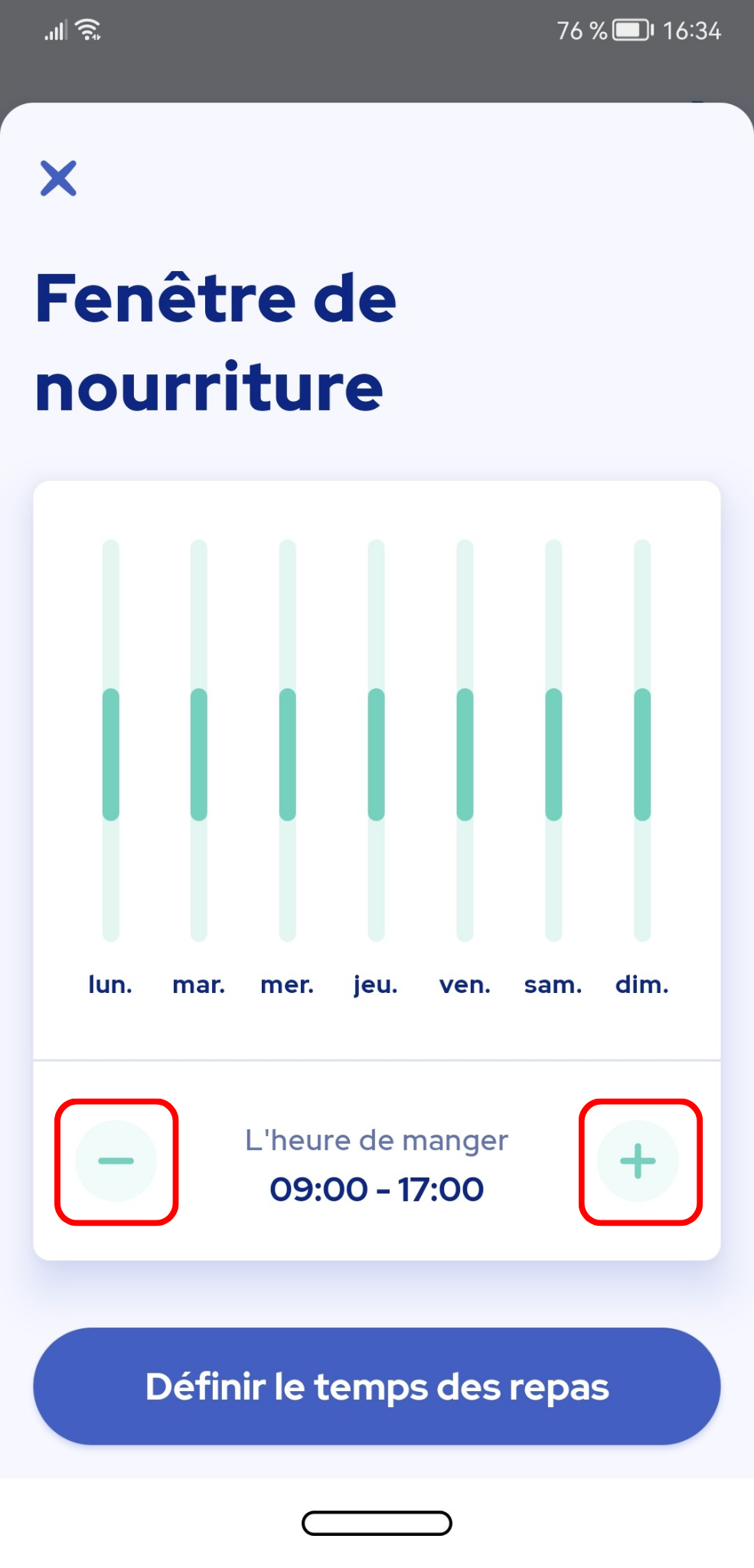Select the jeu. day bar
Screen dimensions: 754x1568
pyautogui.click(x=376, y=740)
